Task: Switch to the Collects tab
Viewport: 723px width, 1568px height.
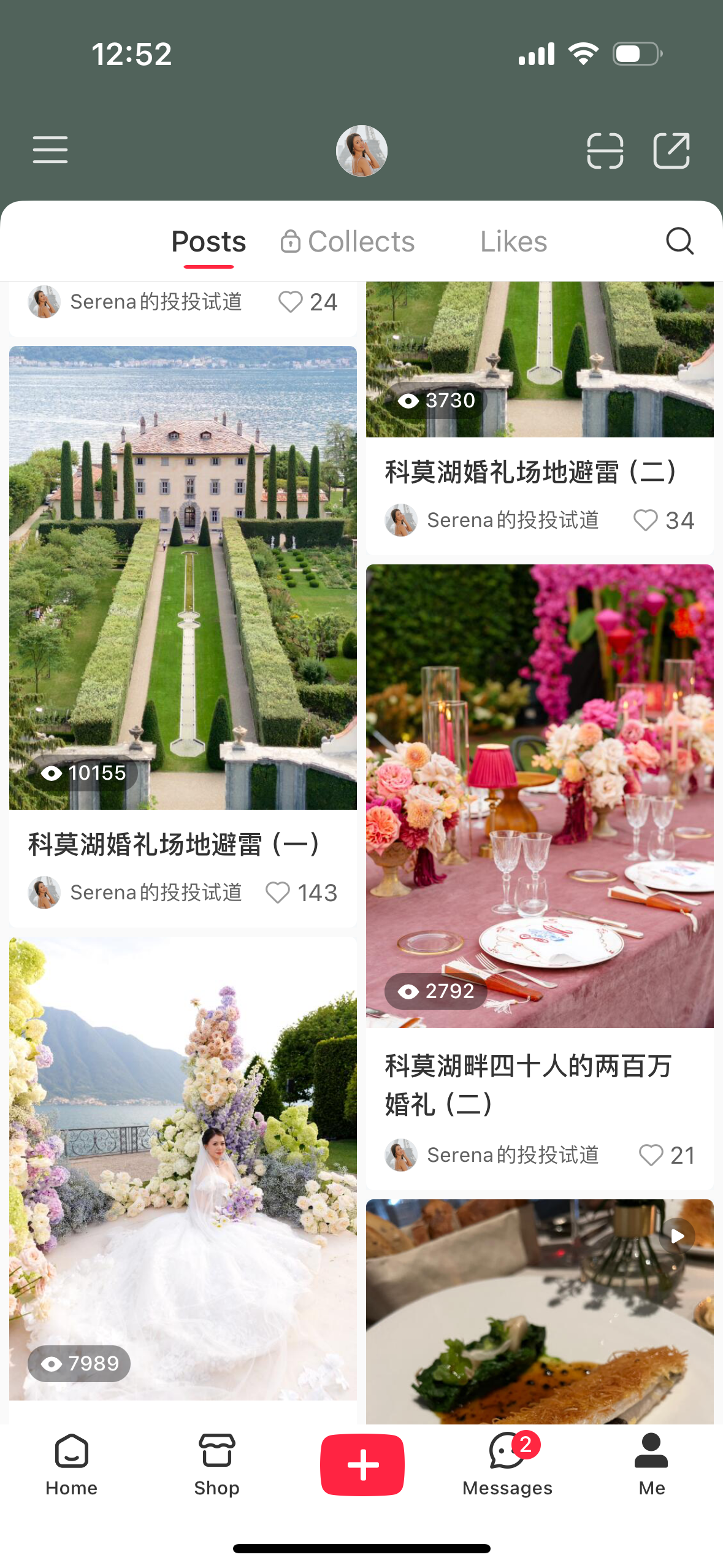Action: 348,242
